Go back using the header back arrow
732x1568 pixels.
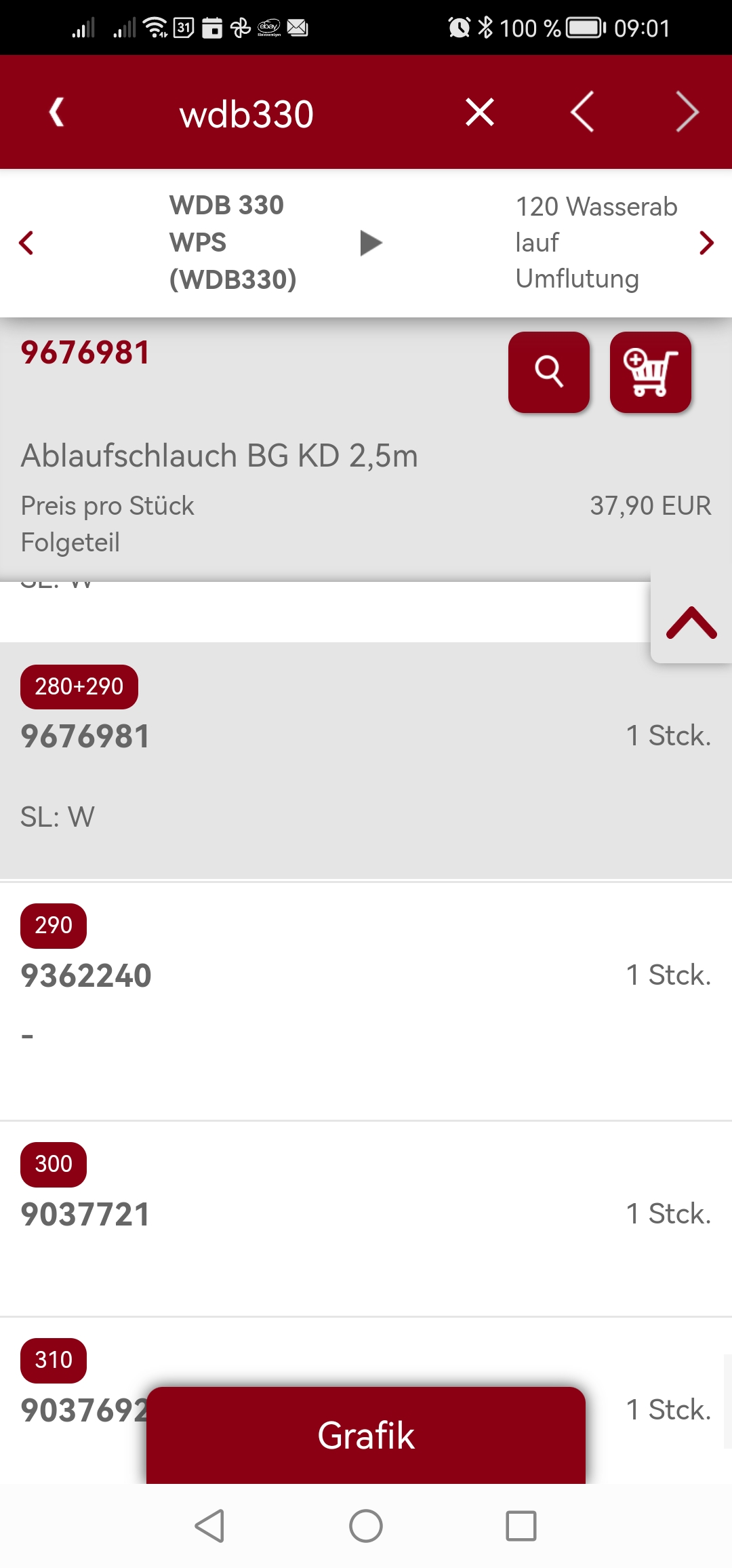[57, 112]
